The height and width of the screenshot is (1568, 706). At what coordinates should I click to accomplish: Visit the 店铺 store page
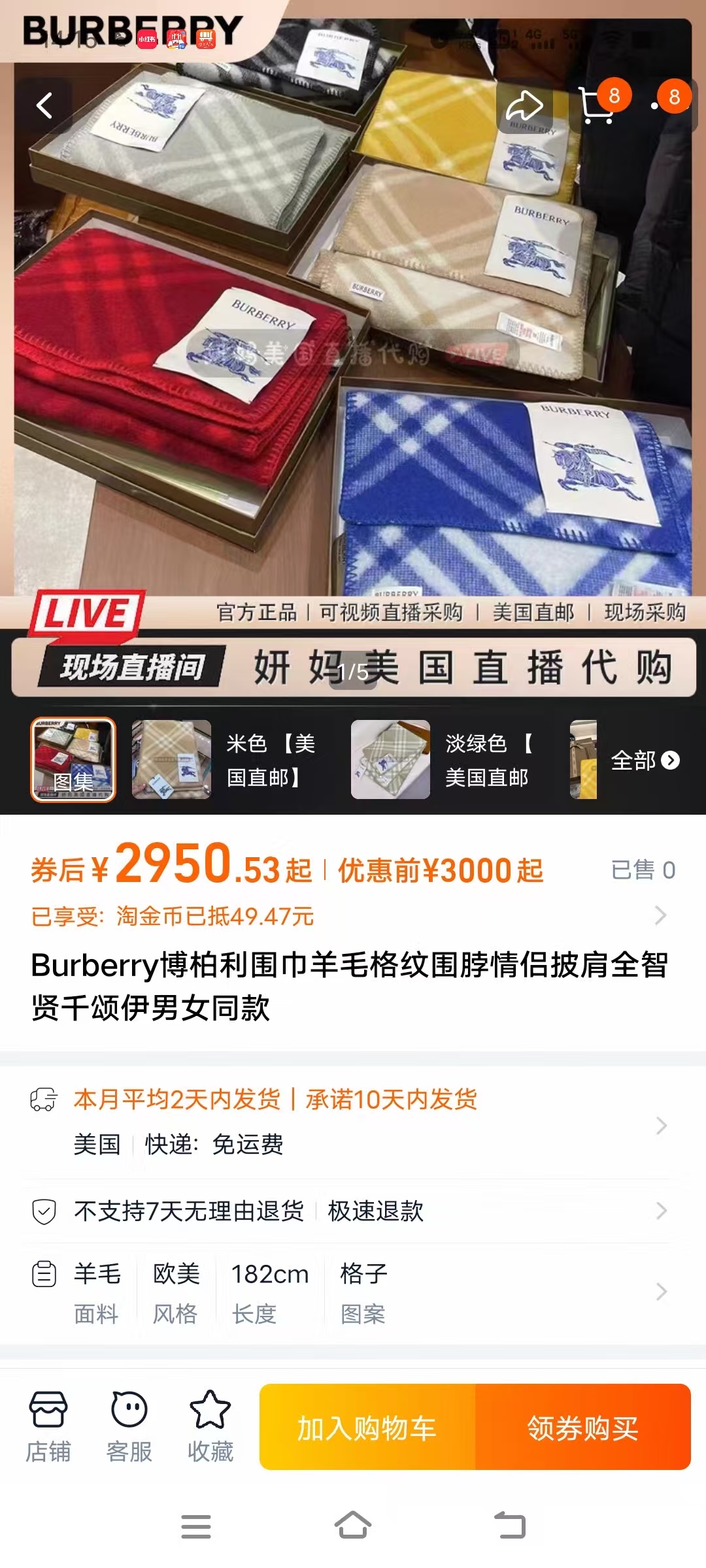click(48, 1427)
